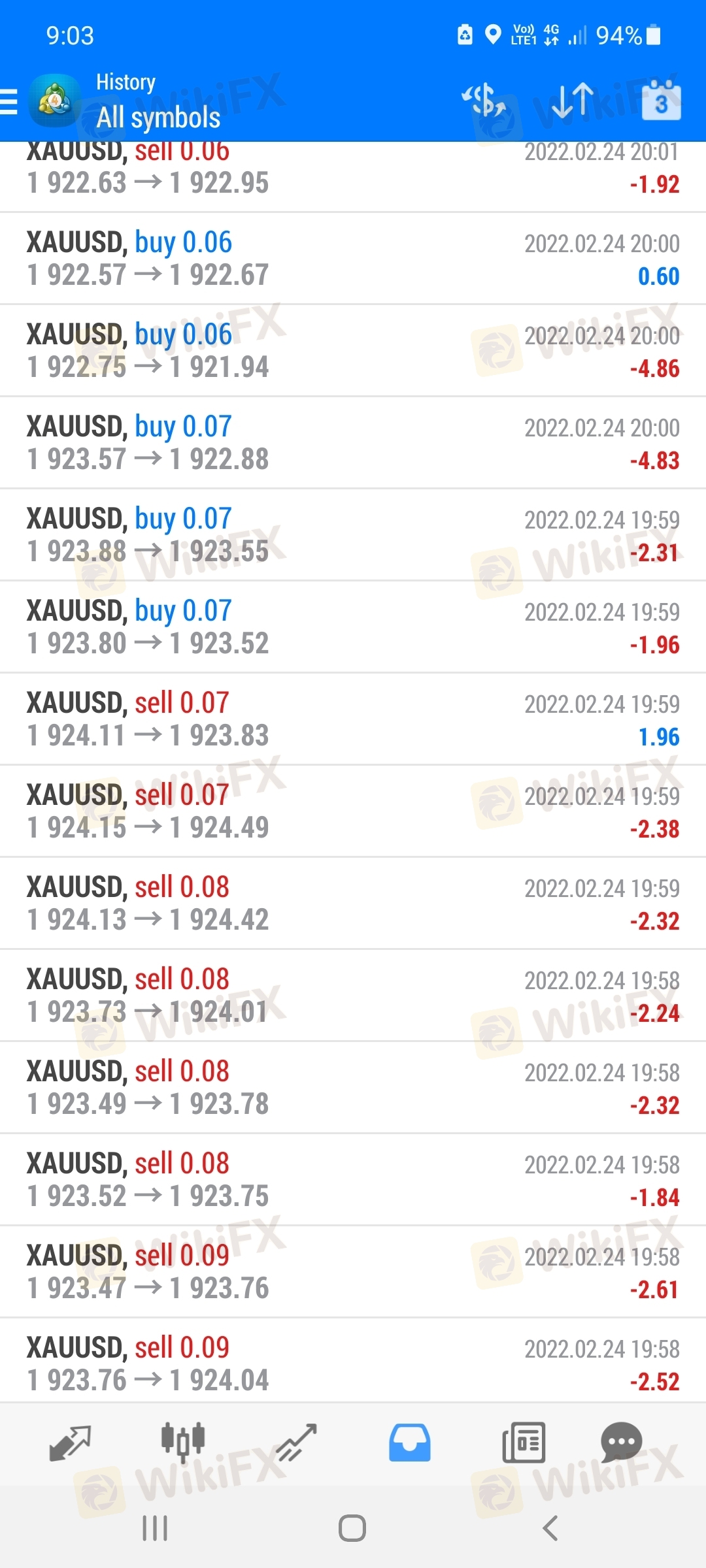Open the calendar date range picker
The width and height of the screenshot is (706, 1568).
coord(661,101)
